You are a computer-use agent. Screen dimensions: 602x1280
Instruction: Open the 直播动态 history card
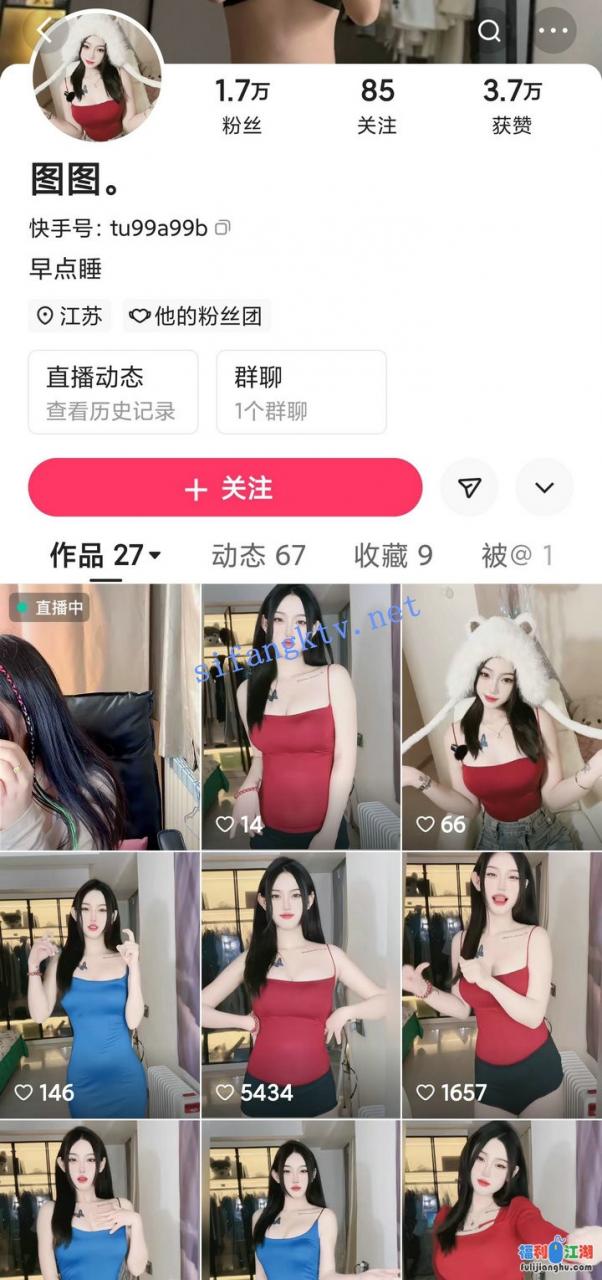pyautogui.click(x=113, y=392)
